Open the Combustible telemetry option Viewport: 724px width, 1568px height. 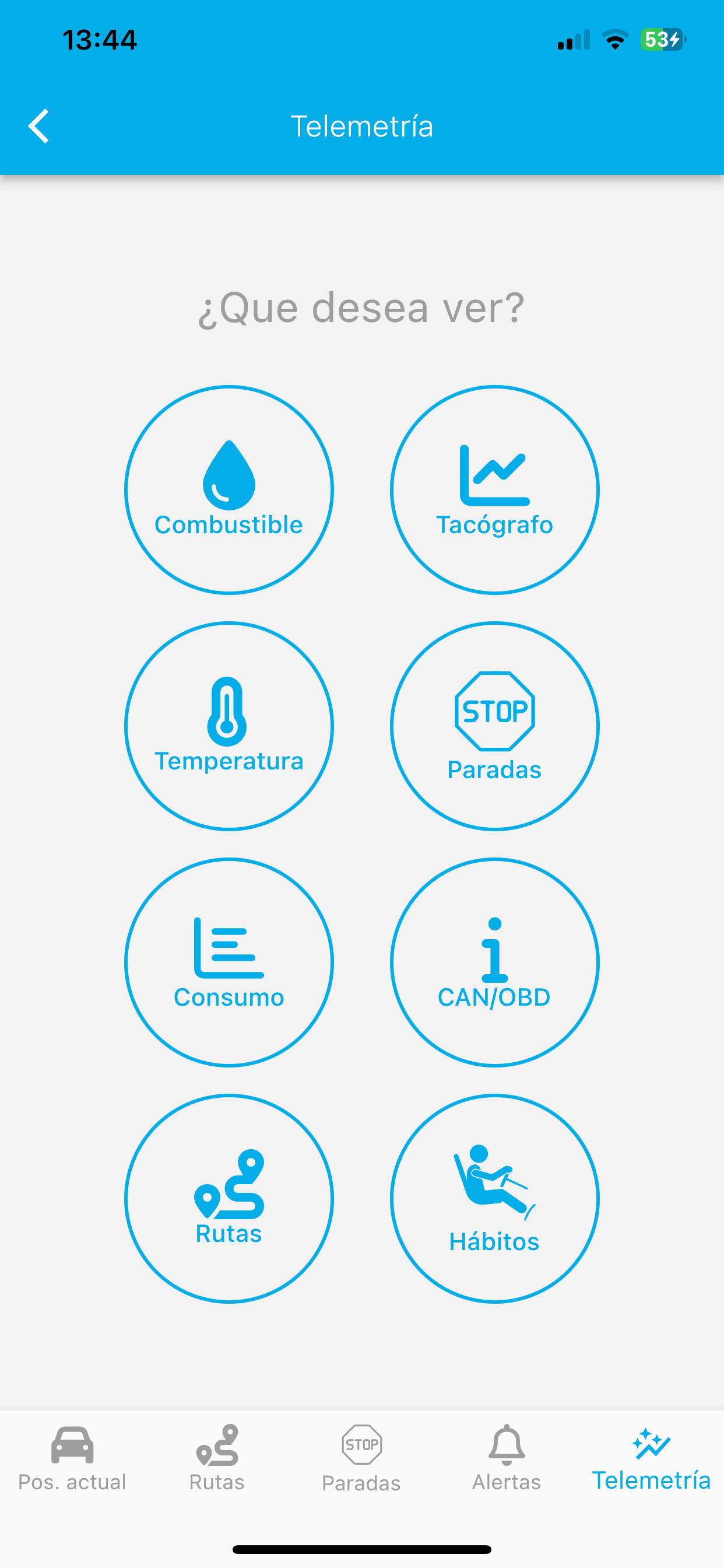tap(229, 489)
